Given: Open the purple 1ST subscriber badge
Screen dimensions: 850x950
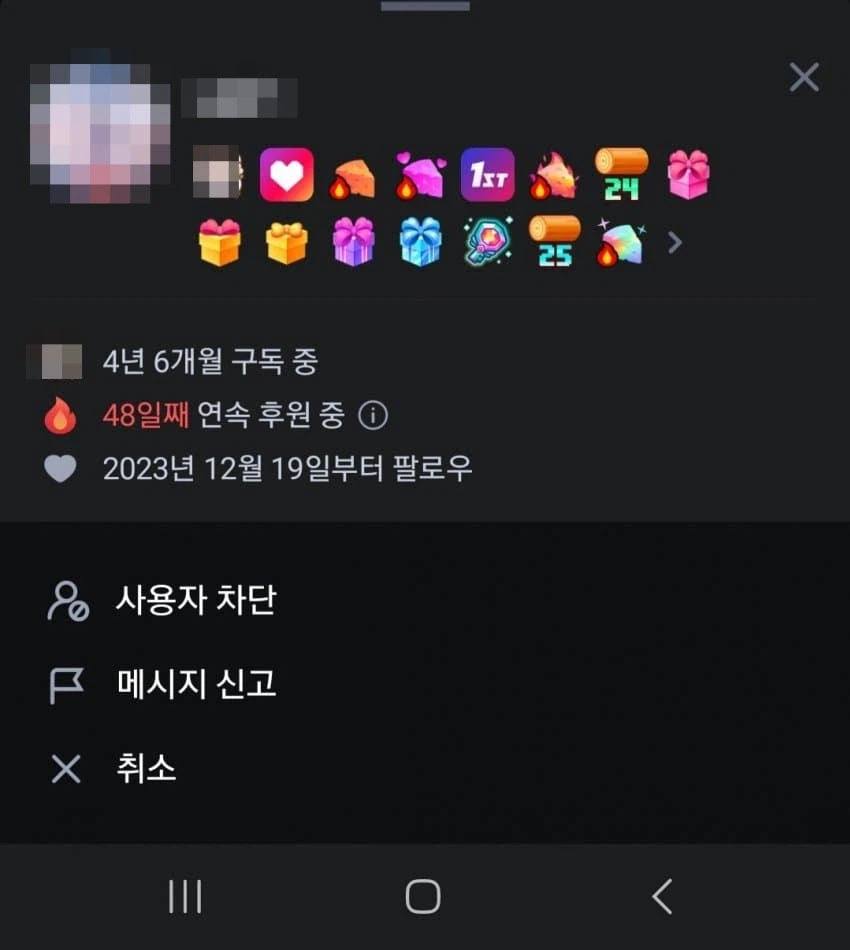Looking at the screenshot, I should coord(486,173).
